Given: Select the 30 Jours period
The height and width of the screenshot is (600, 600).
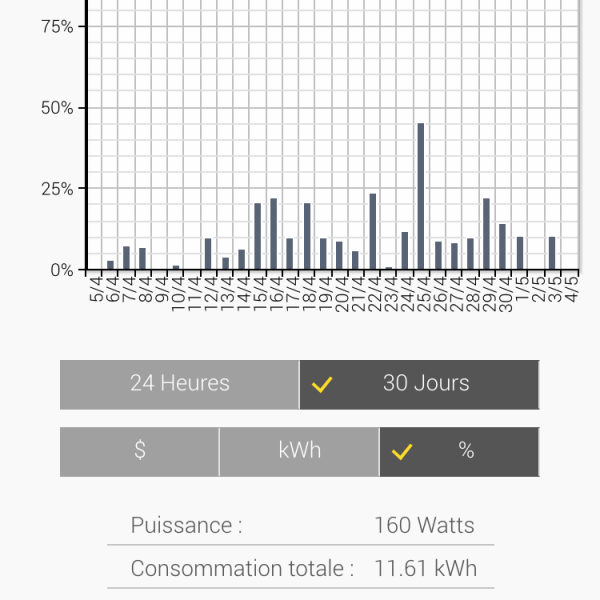Looking at the screenshot, I should [419, 384].
